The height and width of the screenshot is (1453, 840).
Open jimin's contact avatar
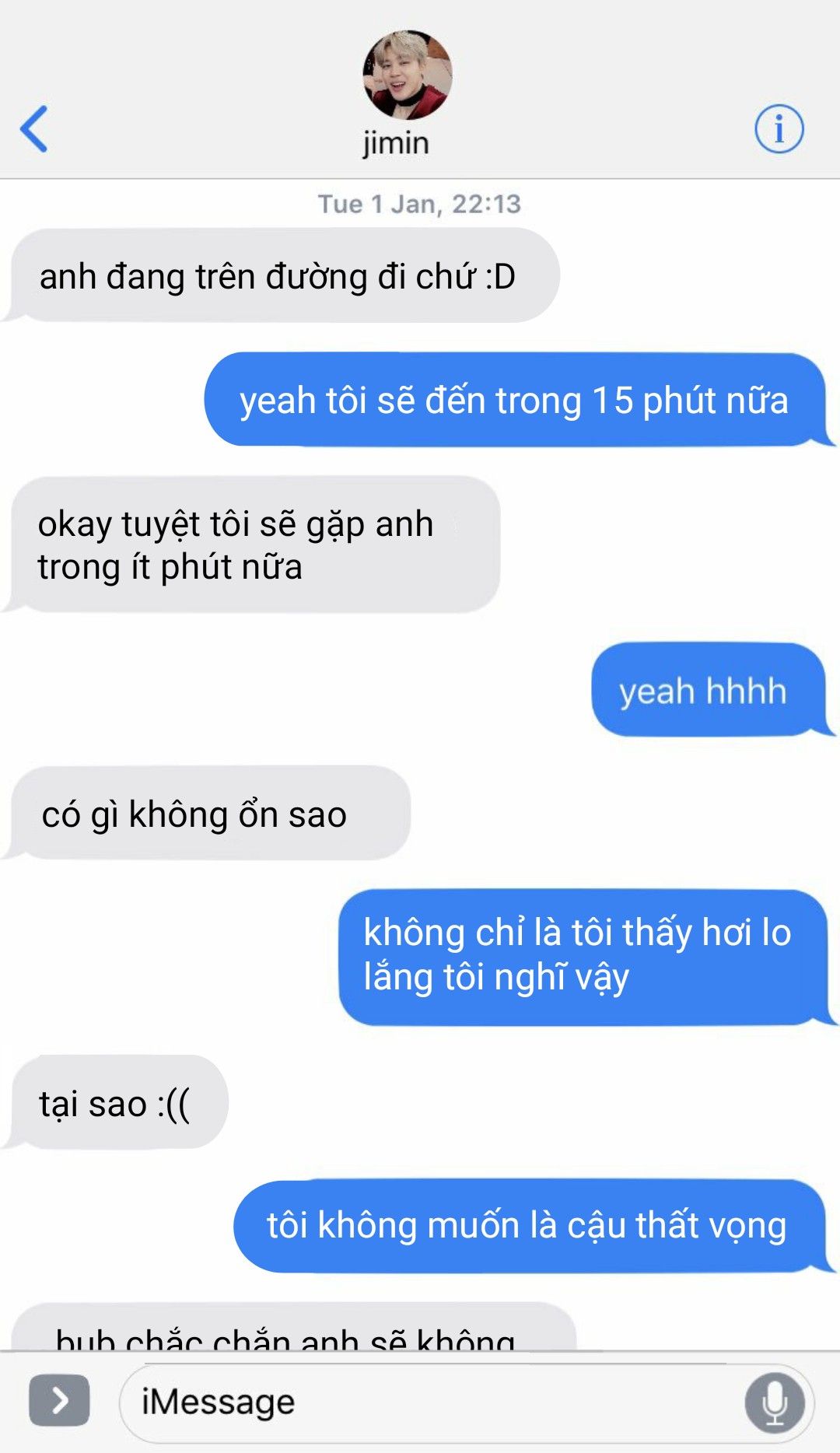pyautogui.click(x=407, y=75)
